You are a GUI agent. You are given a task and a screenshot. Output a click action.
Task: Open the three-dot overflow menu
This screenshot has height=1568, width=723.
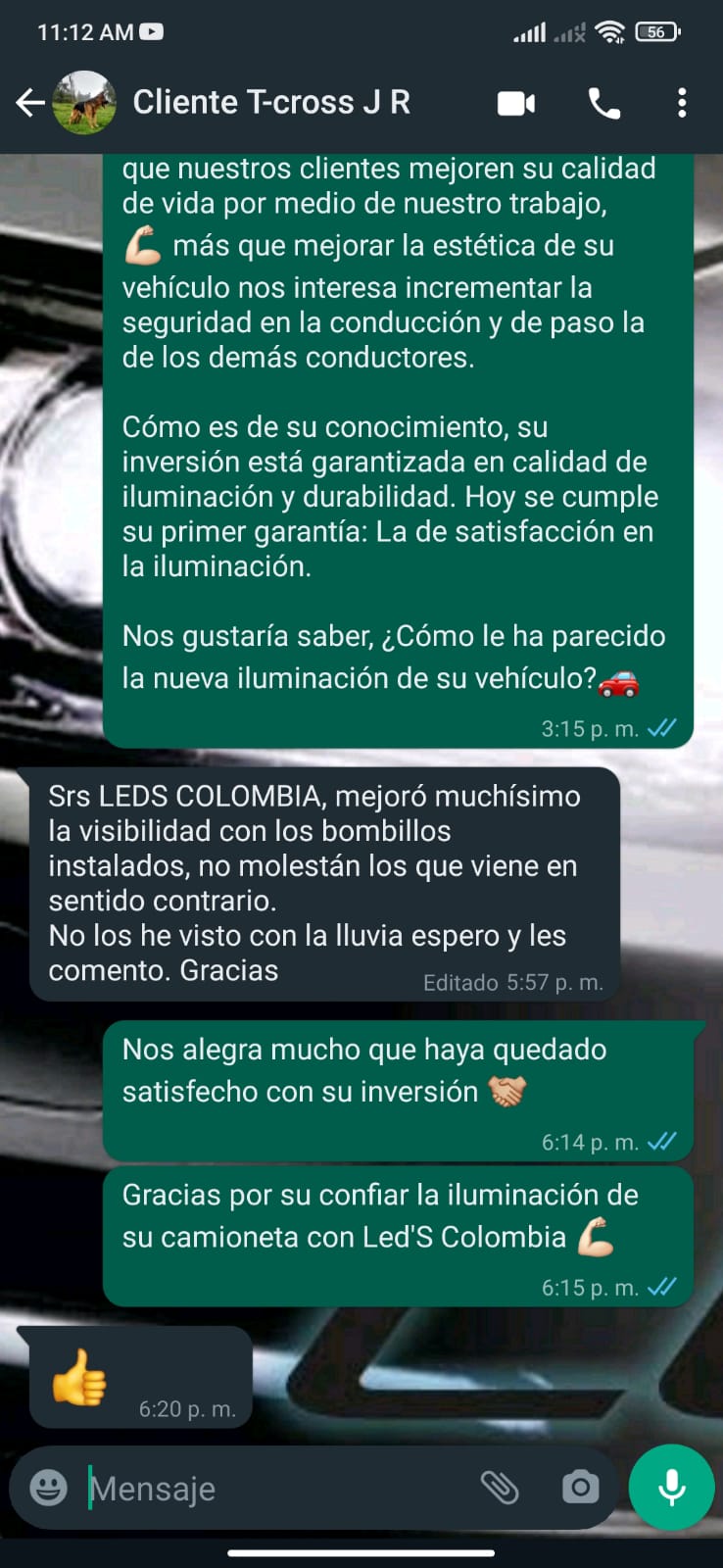point(682,103)
